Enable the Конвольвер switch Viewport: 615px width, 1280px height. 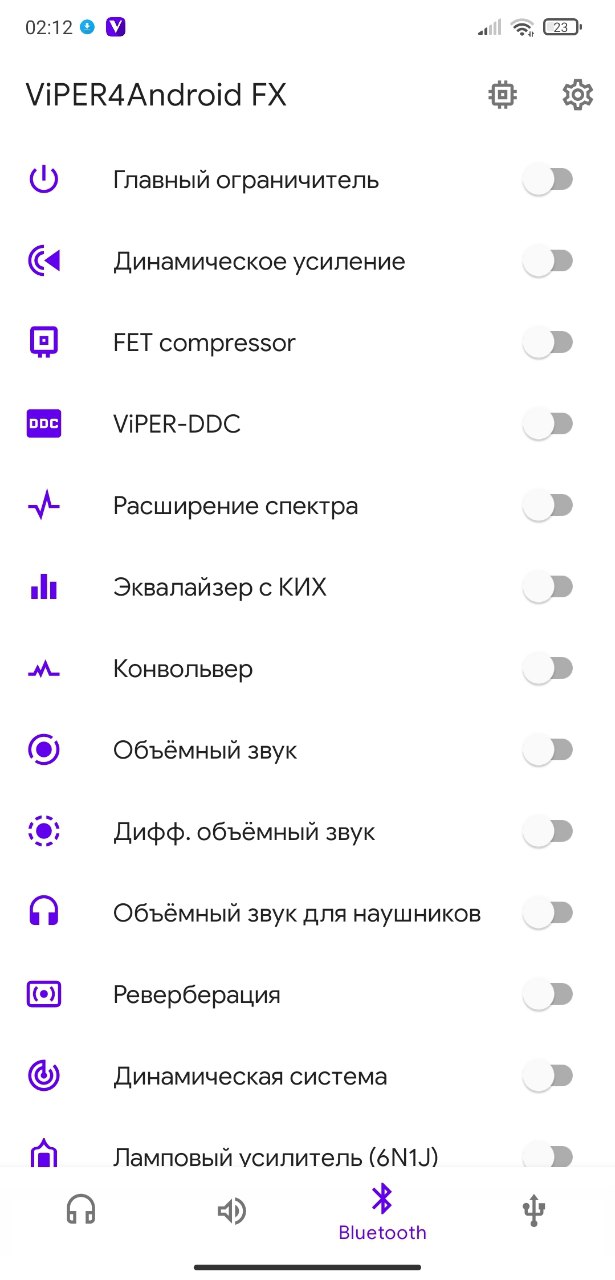click(x=547, y=669)
